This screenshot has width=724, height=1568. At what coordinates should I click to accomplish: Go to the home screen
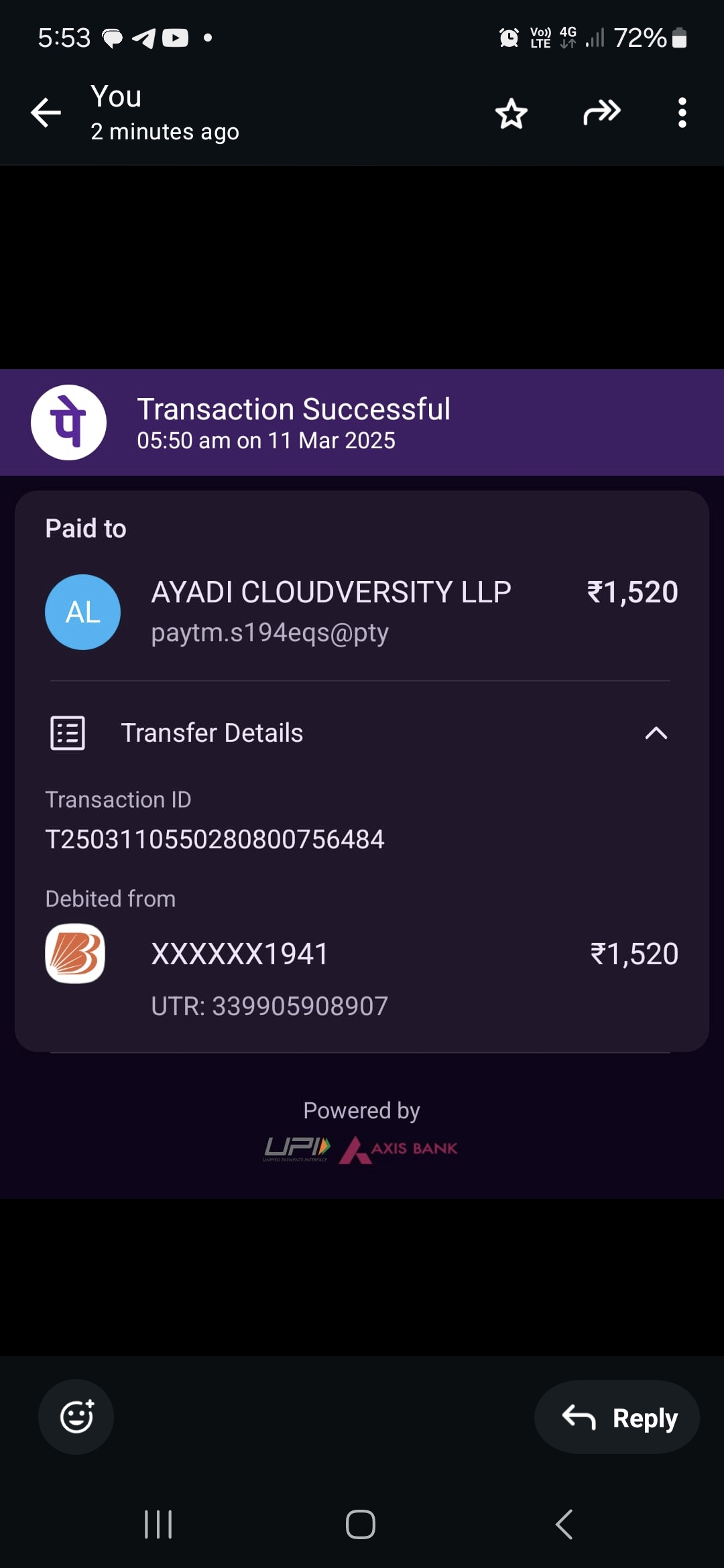[x=361, y=1524]
